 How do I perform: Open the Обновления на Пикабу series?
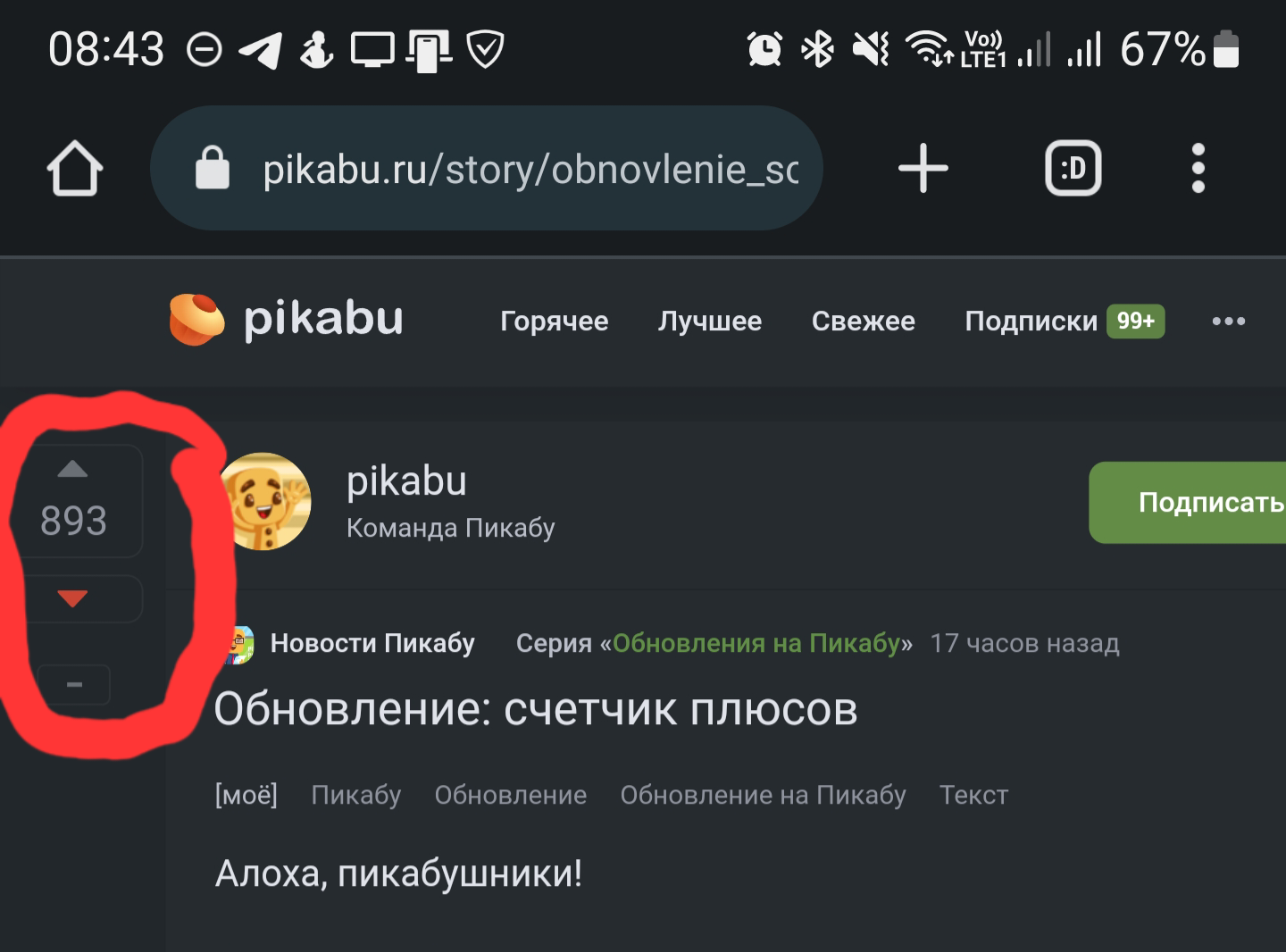click(x=757, y=643)
